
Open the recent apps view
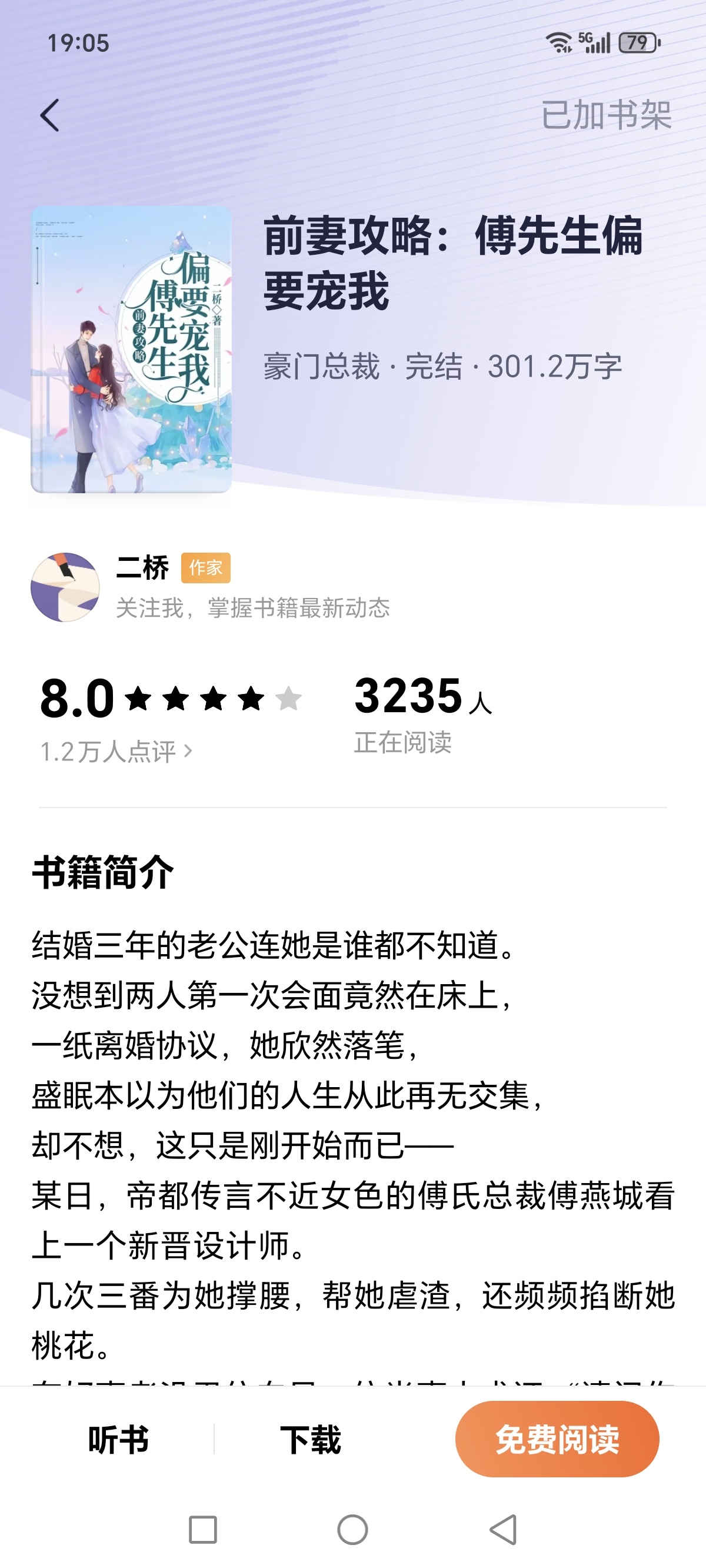pyautogui.click(x=202, y=1530)
